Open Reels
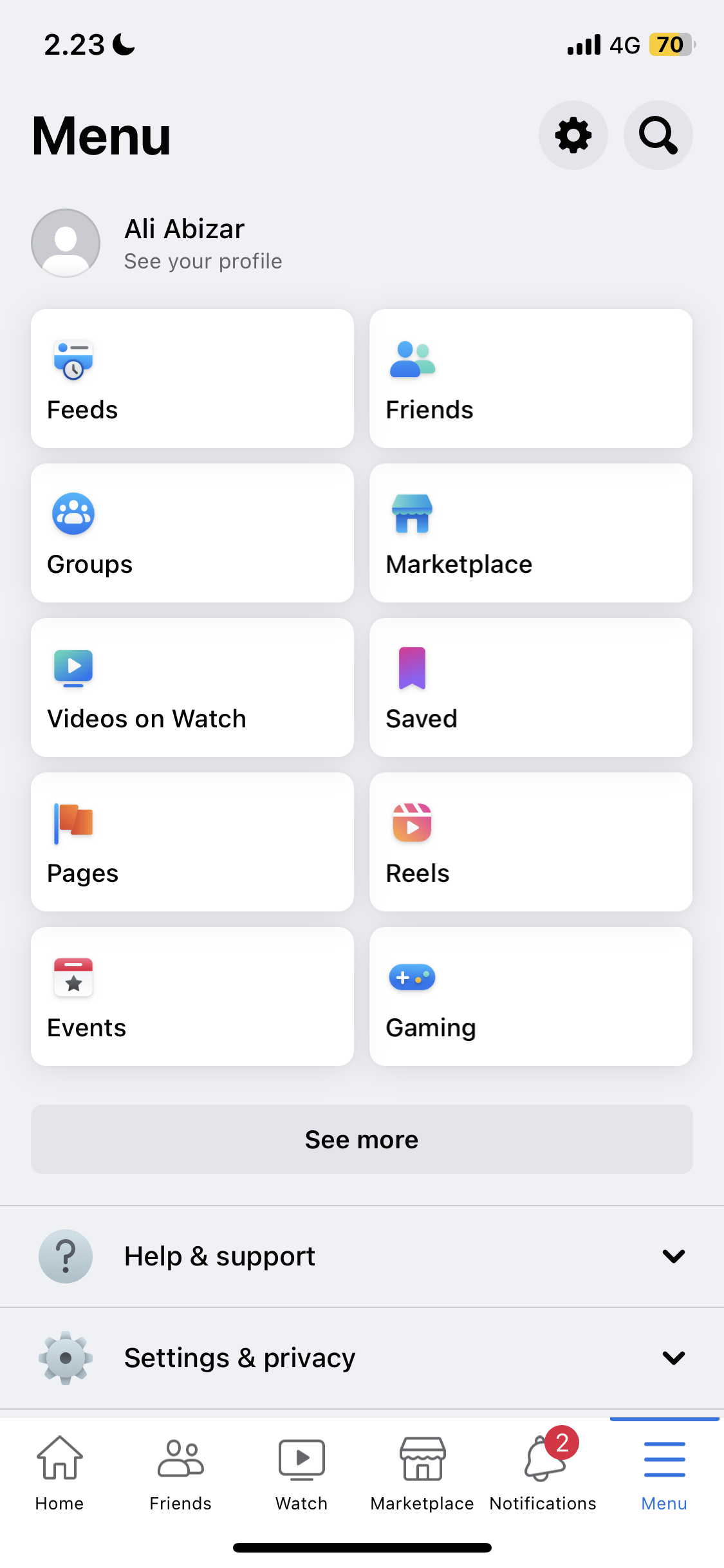This screenshot has width=724, height=1568. (x=530, y=842)
